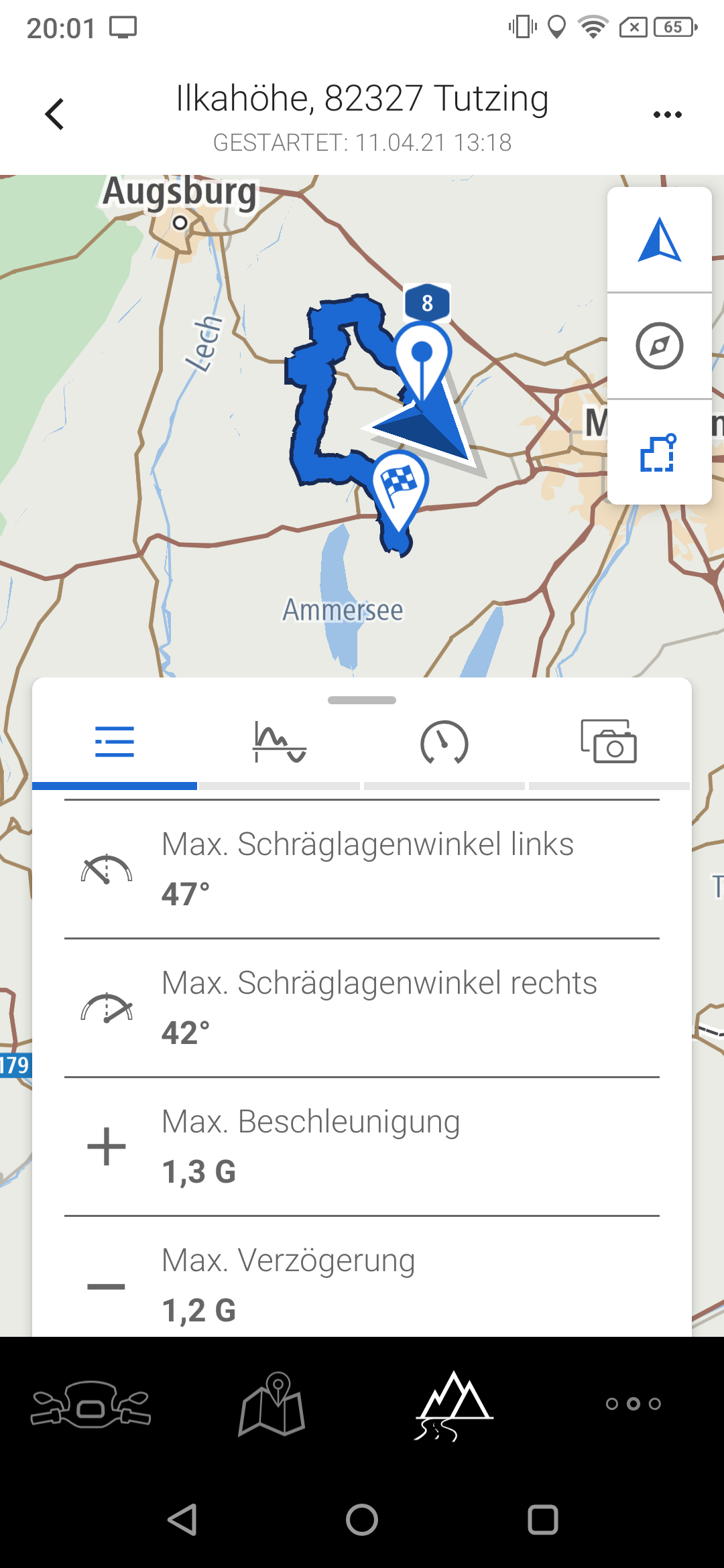Center map on current location arrow
Viewport: 724px width, 1568px height.
coord(660,240)
